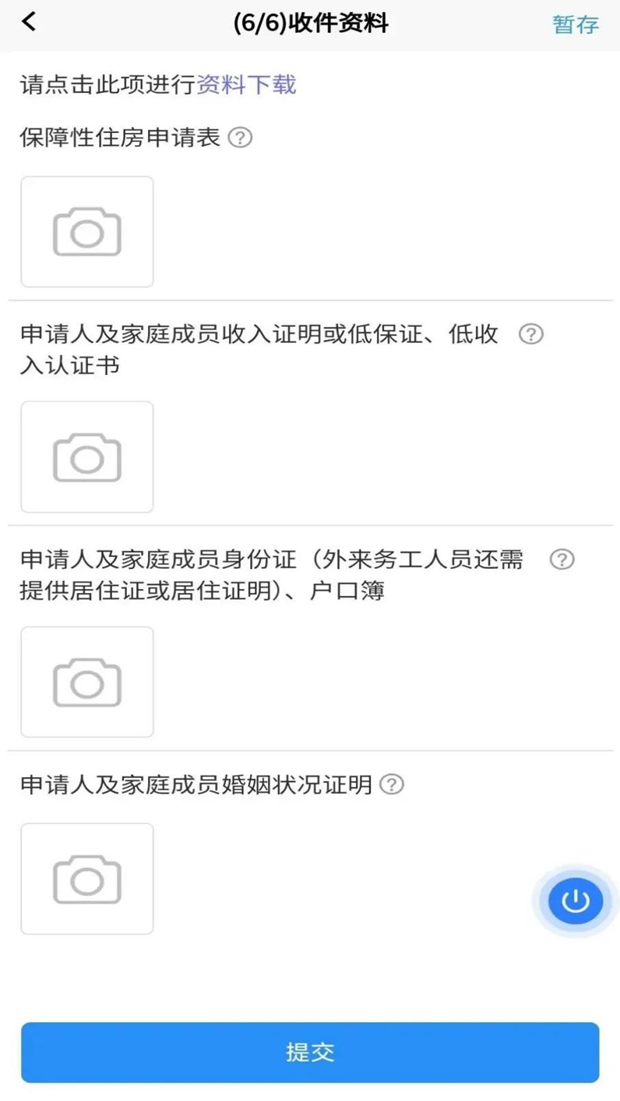Screen dimensions: 620x1101
Task: Open the 资料下载 link
Action: point(247,84)
